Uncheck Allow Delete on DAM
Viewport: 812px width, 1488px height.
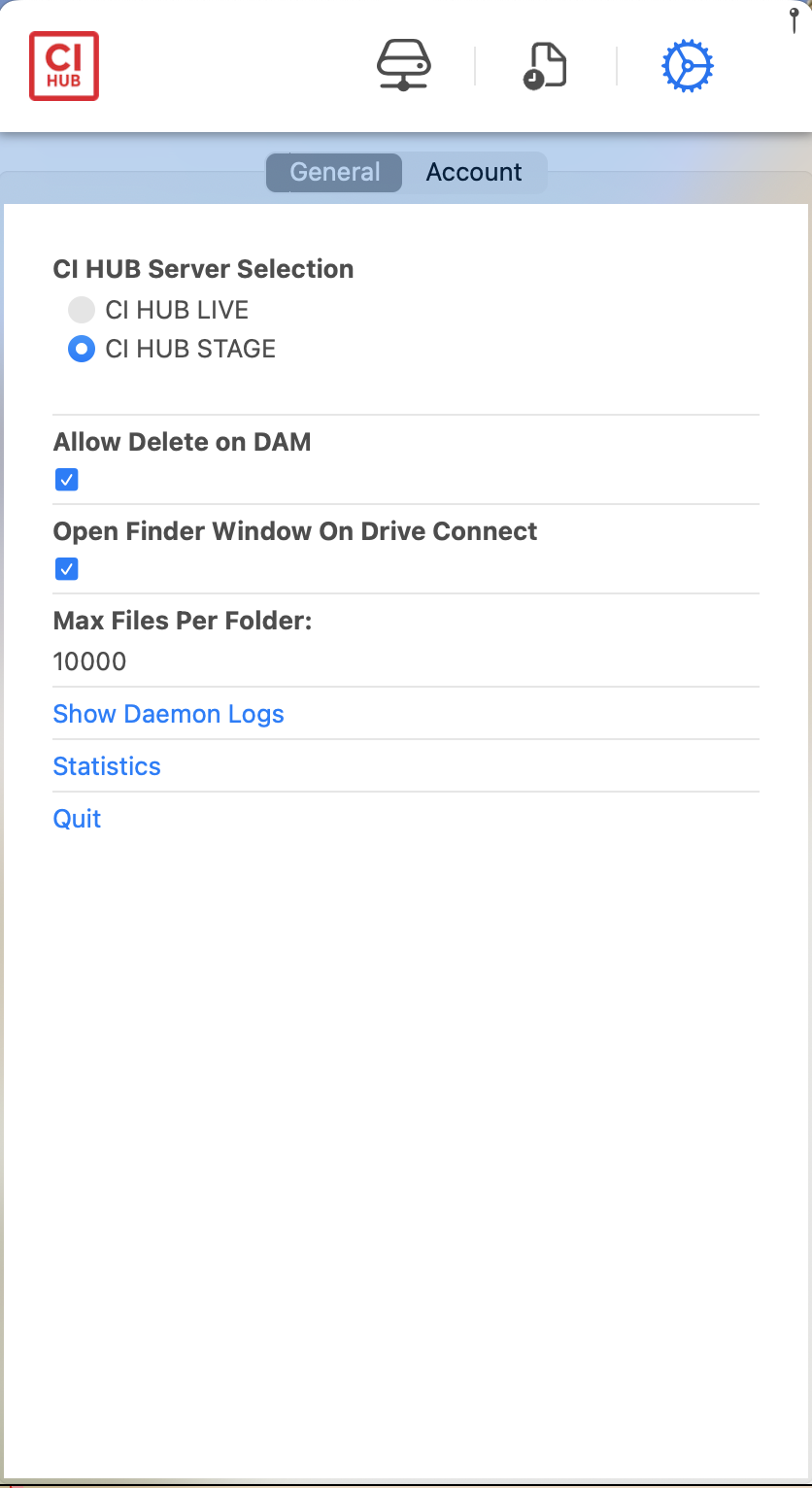pyautogui.click(x=66, y=479)
